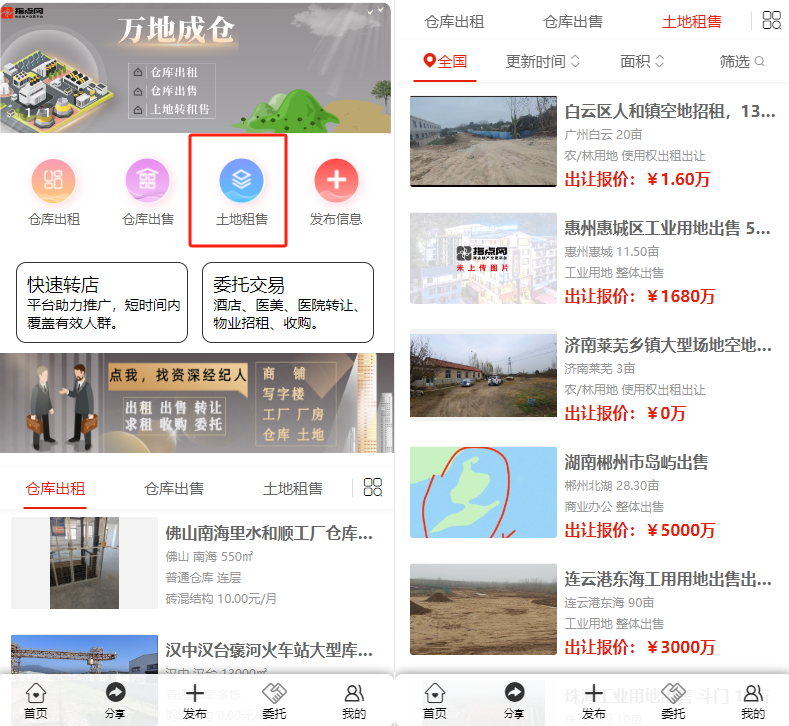View the 湖南郴州市岛屿出售 listing
The width and height of the screenshot is (789, 726).
click(x=637, y=462)
